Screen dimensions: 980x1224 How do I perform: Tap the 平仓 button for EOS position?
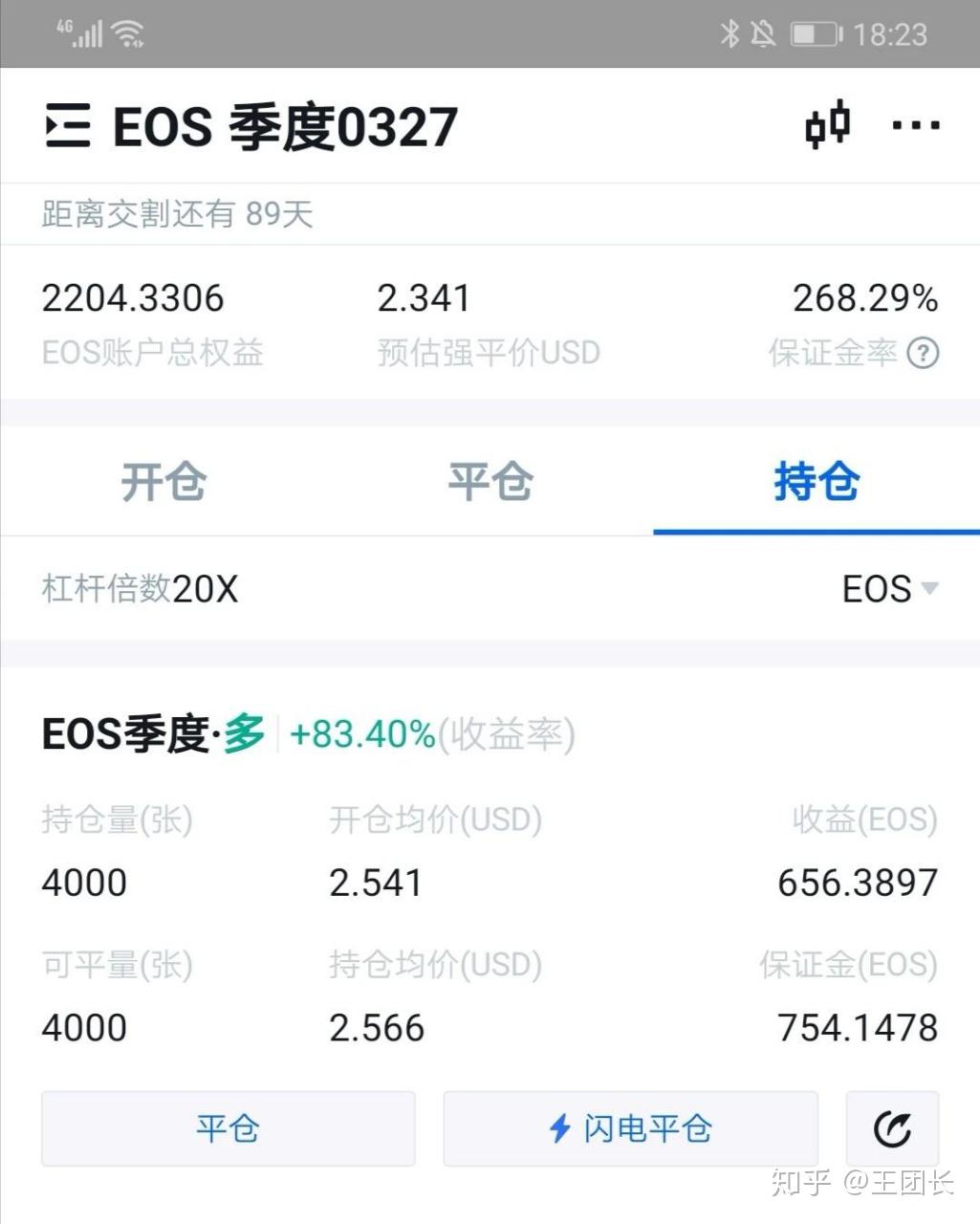pos(228,1128)
